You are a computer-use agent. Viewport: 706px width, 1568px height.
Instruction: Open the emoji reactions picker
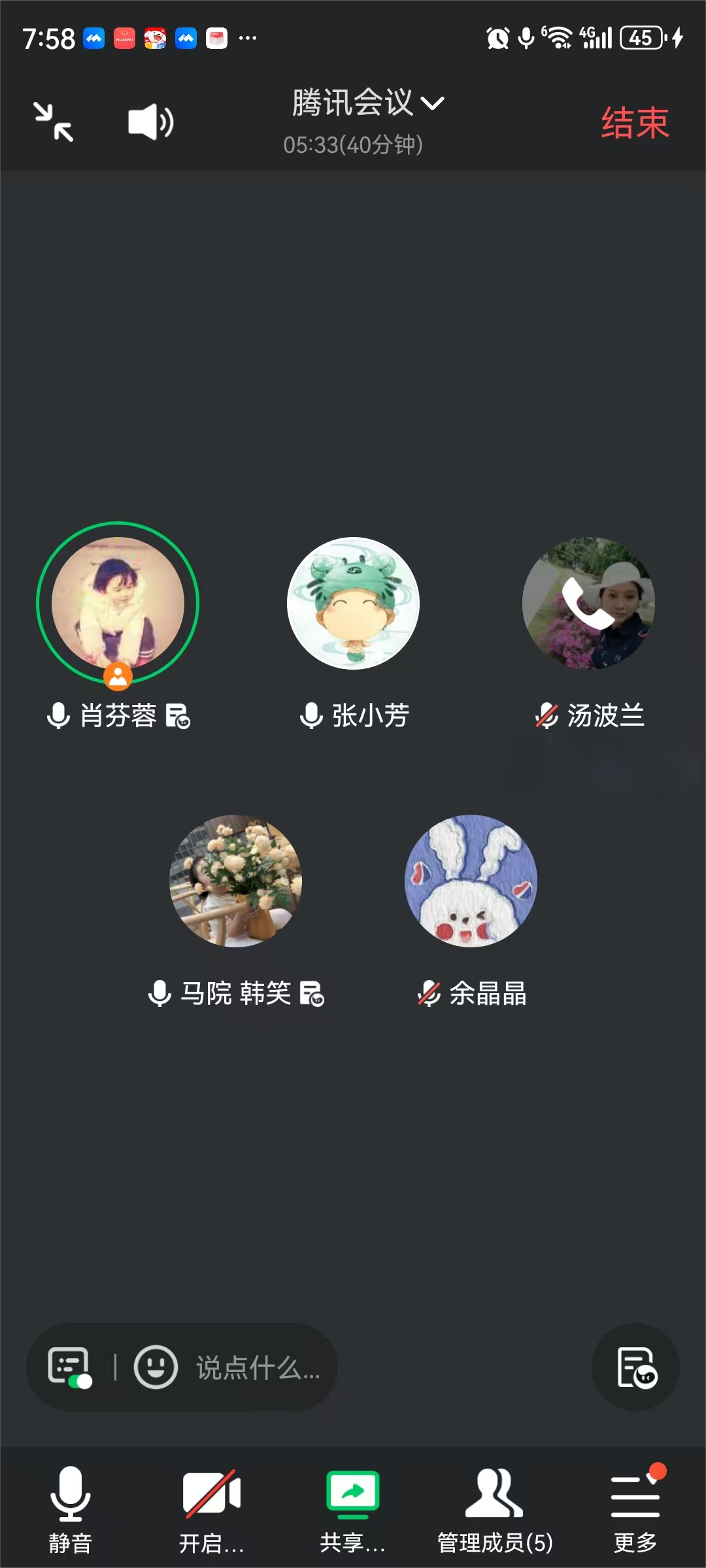[156, 1367]
